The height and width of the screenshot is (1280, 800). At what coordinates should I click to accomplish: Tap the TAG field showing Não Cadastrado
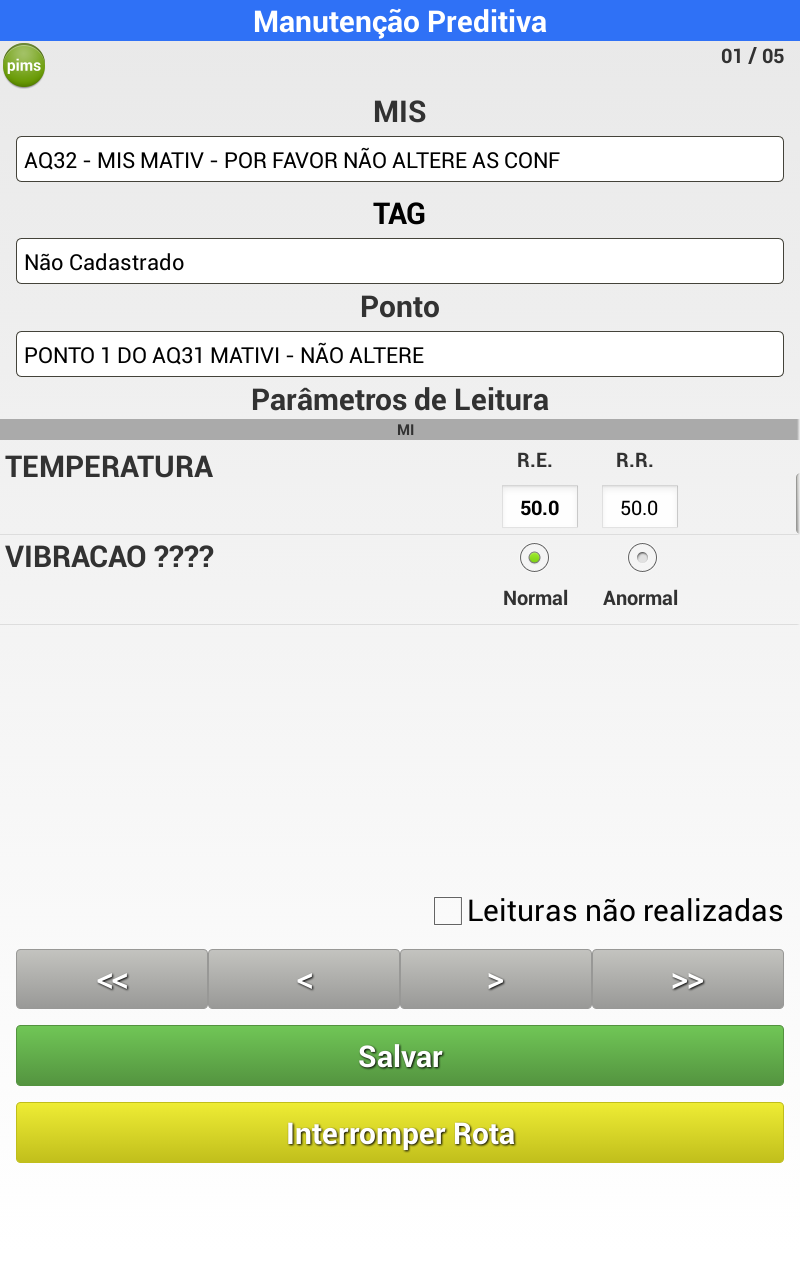point(400,261)
